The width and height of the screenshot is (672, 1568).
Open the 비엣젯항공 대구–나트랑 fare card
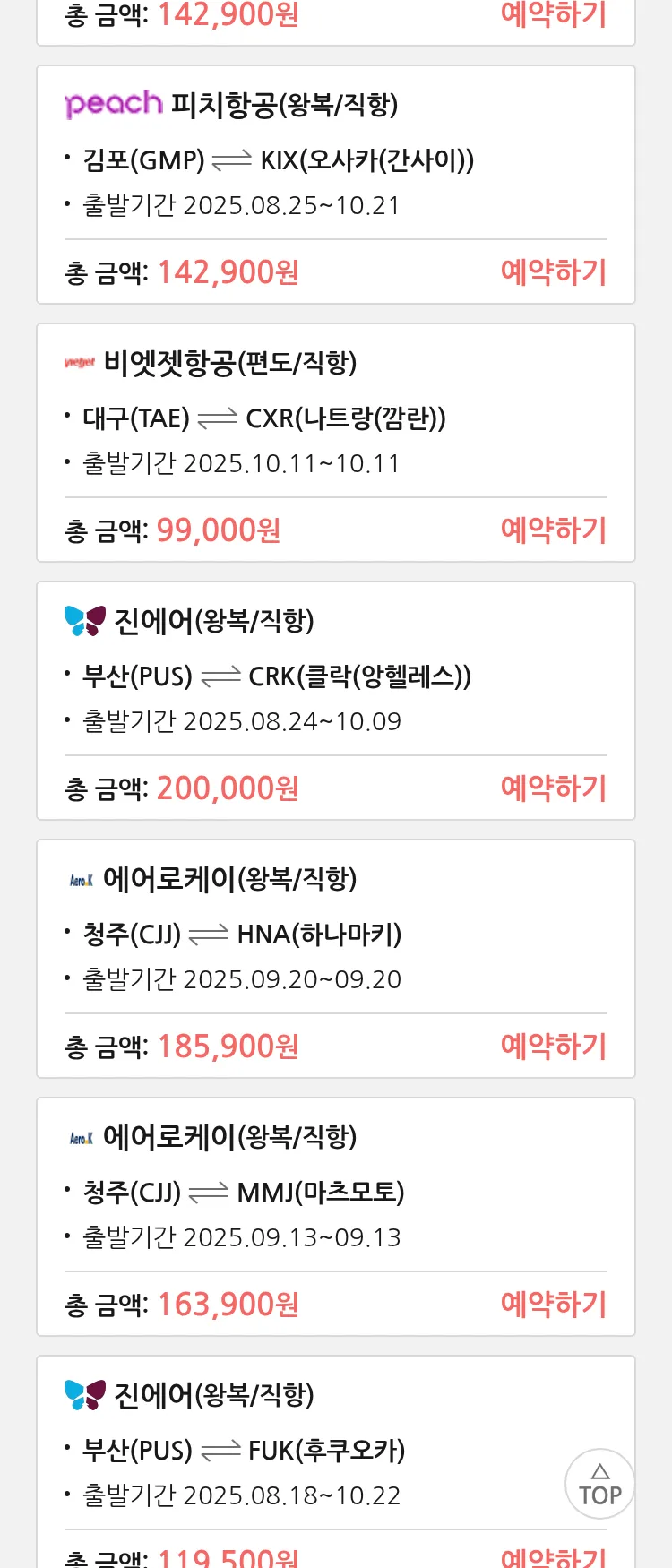[264, 418]
